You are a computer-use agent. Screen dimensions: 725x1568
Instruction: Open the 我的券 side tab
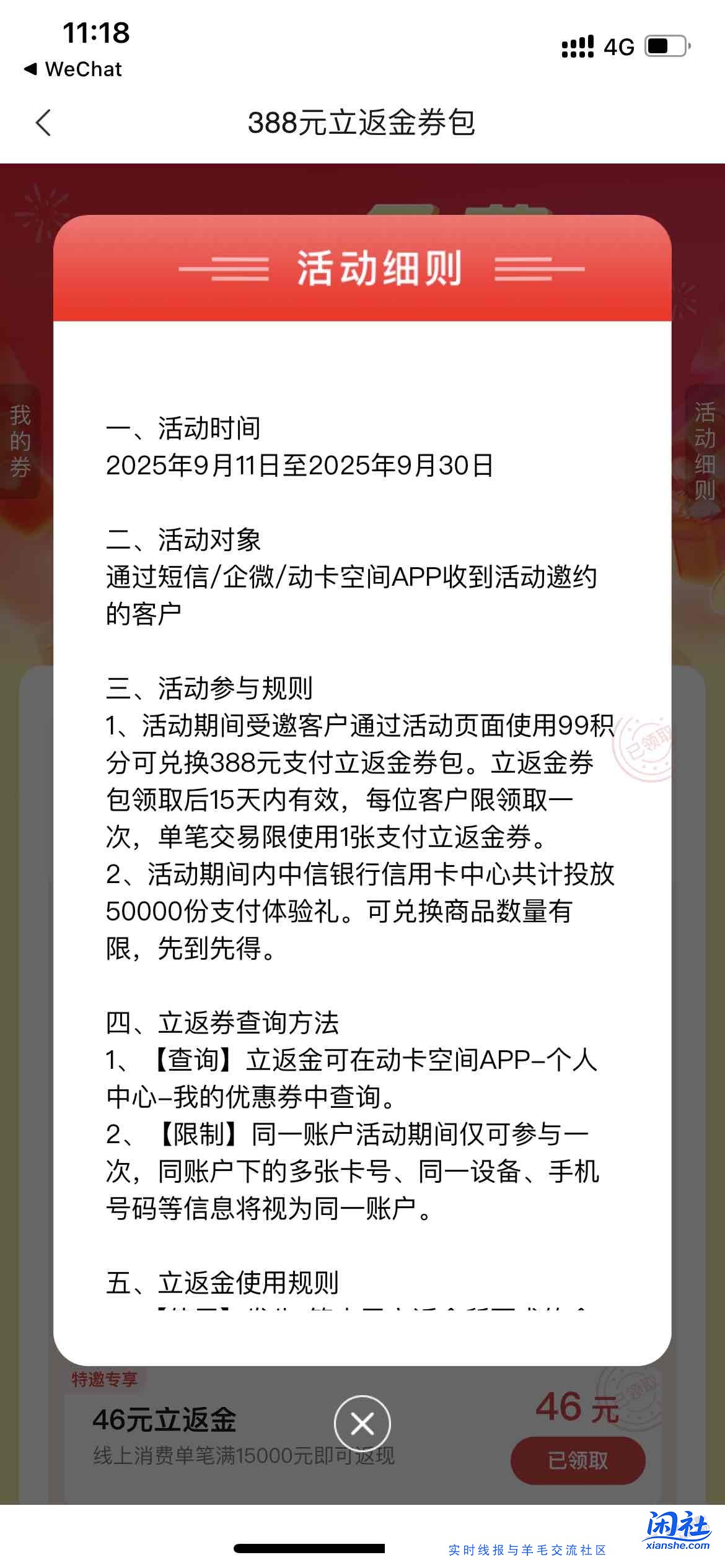(x=20, y=441)
